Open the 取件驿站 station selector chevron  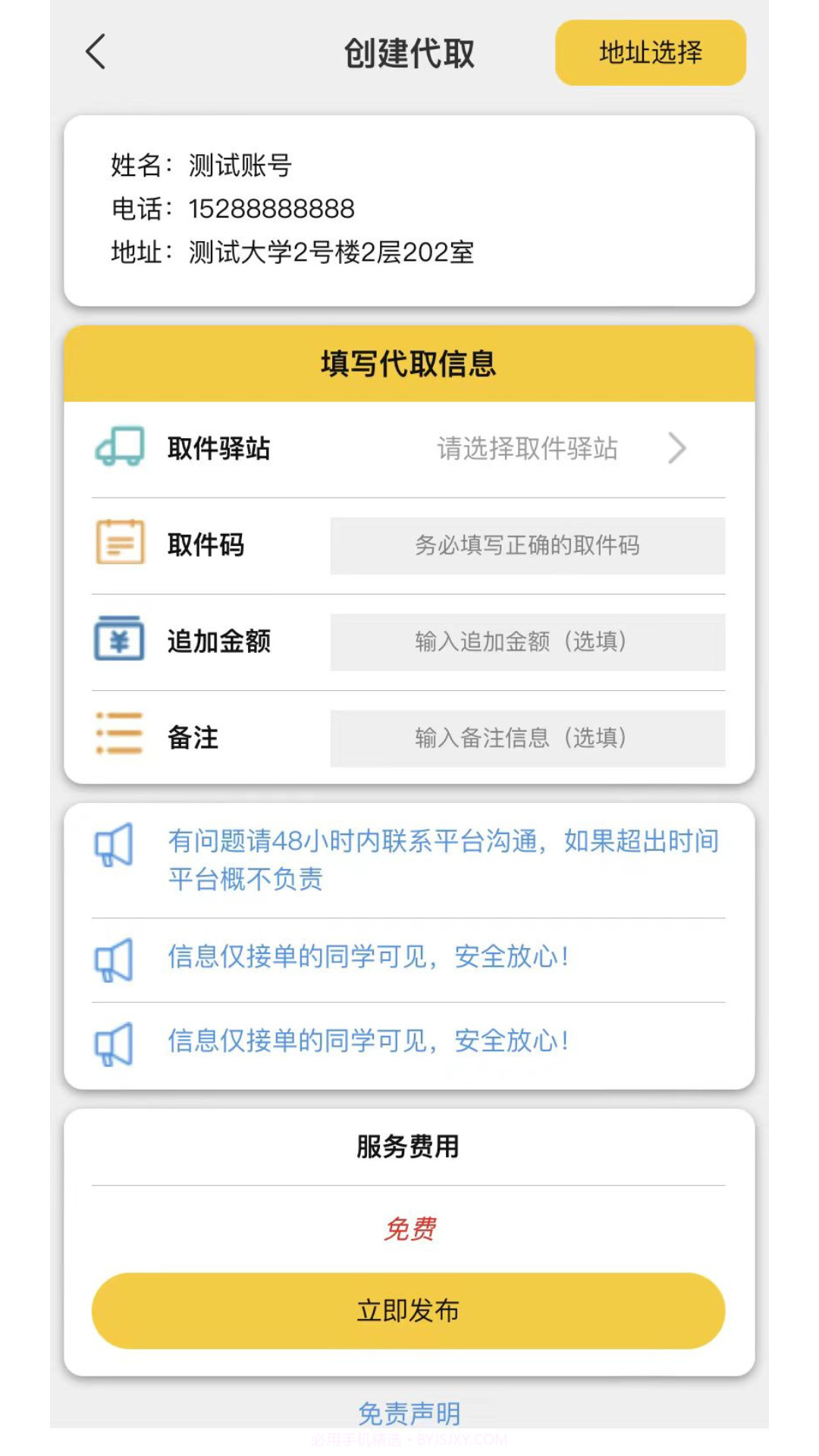[677, 448]
